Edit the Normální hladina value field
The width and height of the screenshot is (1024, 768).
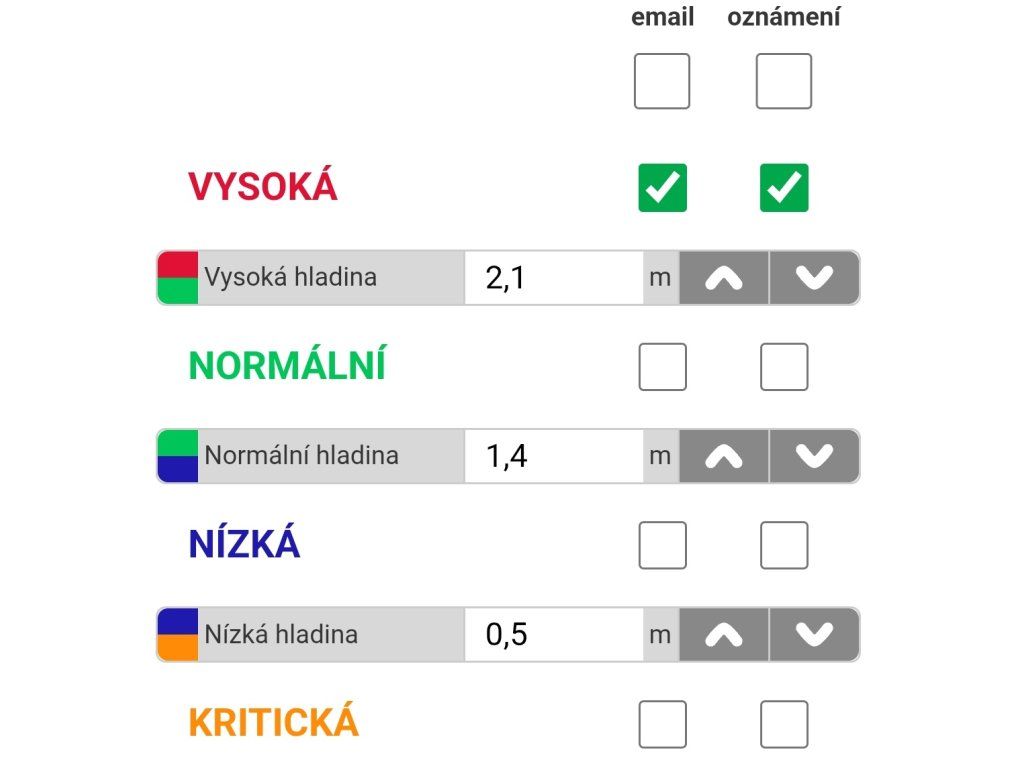pos(553,456)
